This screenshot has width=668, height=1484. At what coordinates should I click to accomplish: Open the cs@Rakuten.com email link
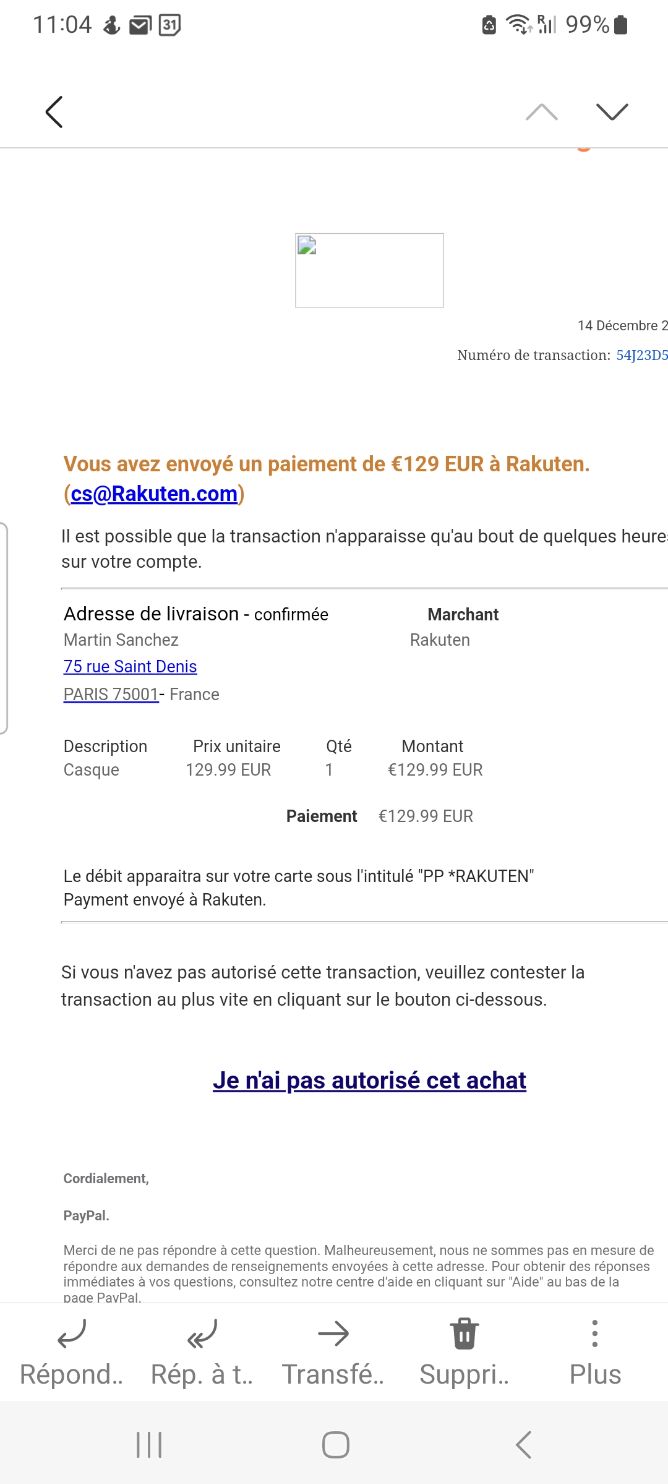[154, 493]
